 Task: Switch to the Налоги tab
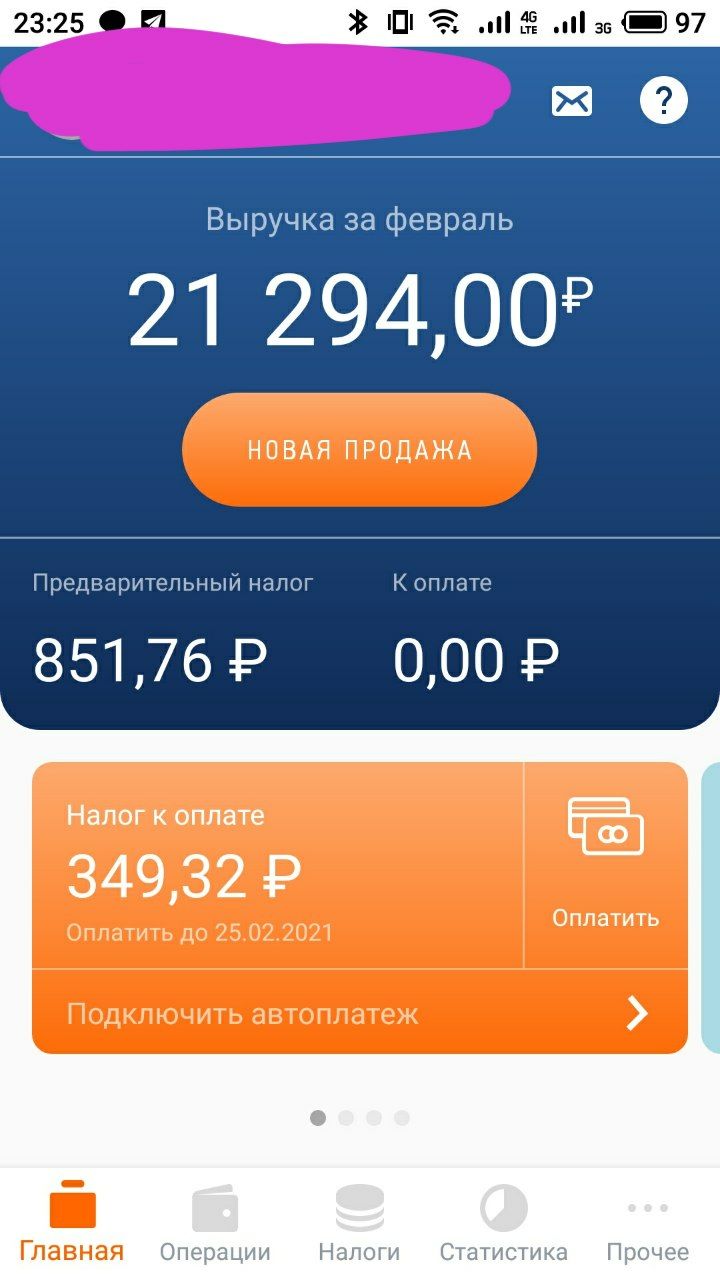click(359, 1224)
